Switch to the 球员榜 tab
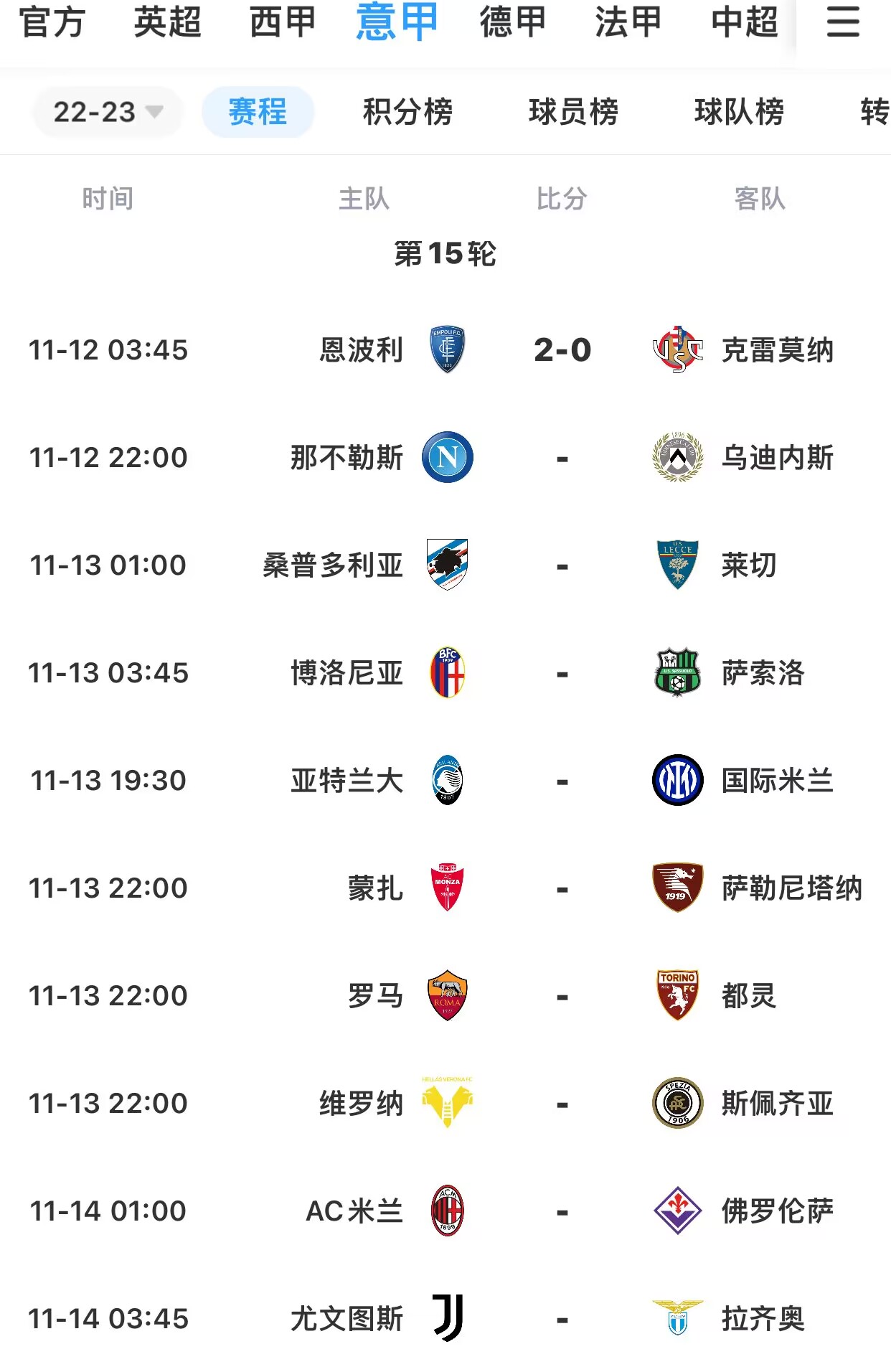This screenshot has width=891, height=1372. coord(573,112)
